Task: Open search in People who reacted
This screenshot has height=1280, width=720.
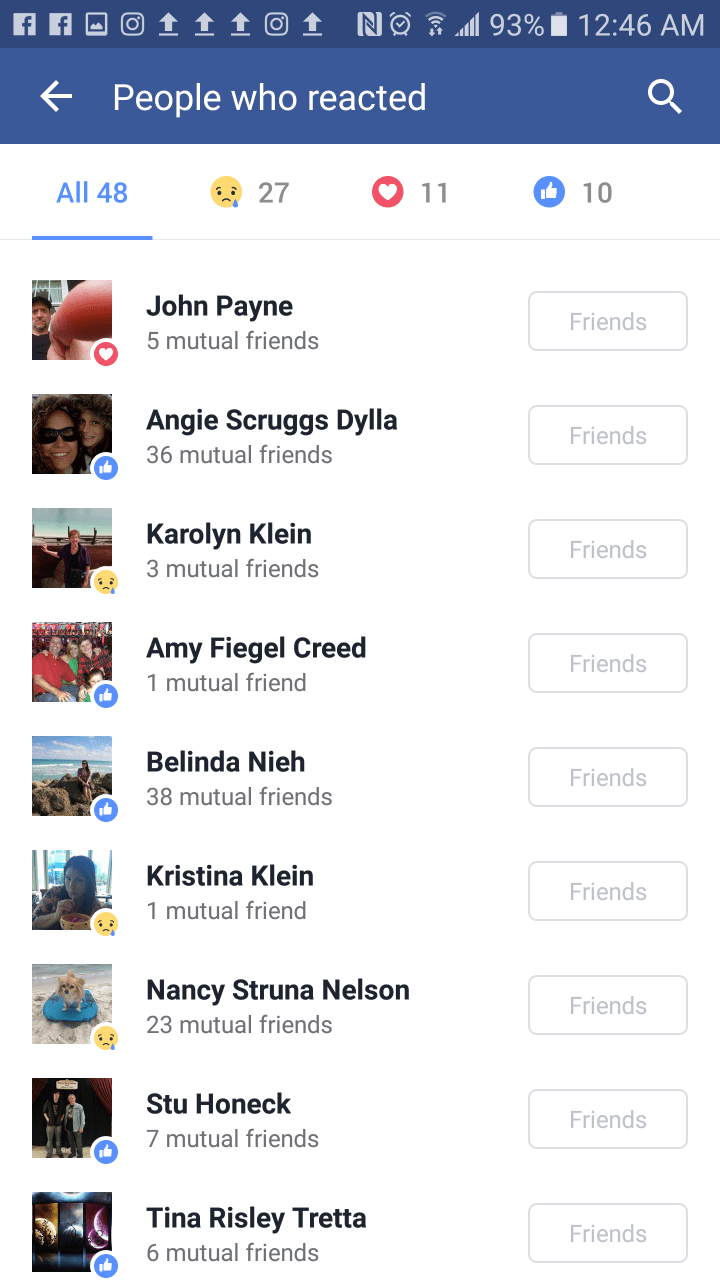Action: coord(664,97)
